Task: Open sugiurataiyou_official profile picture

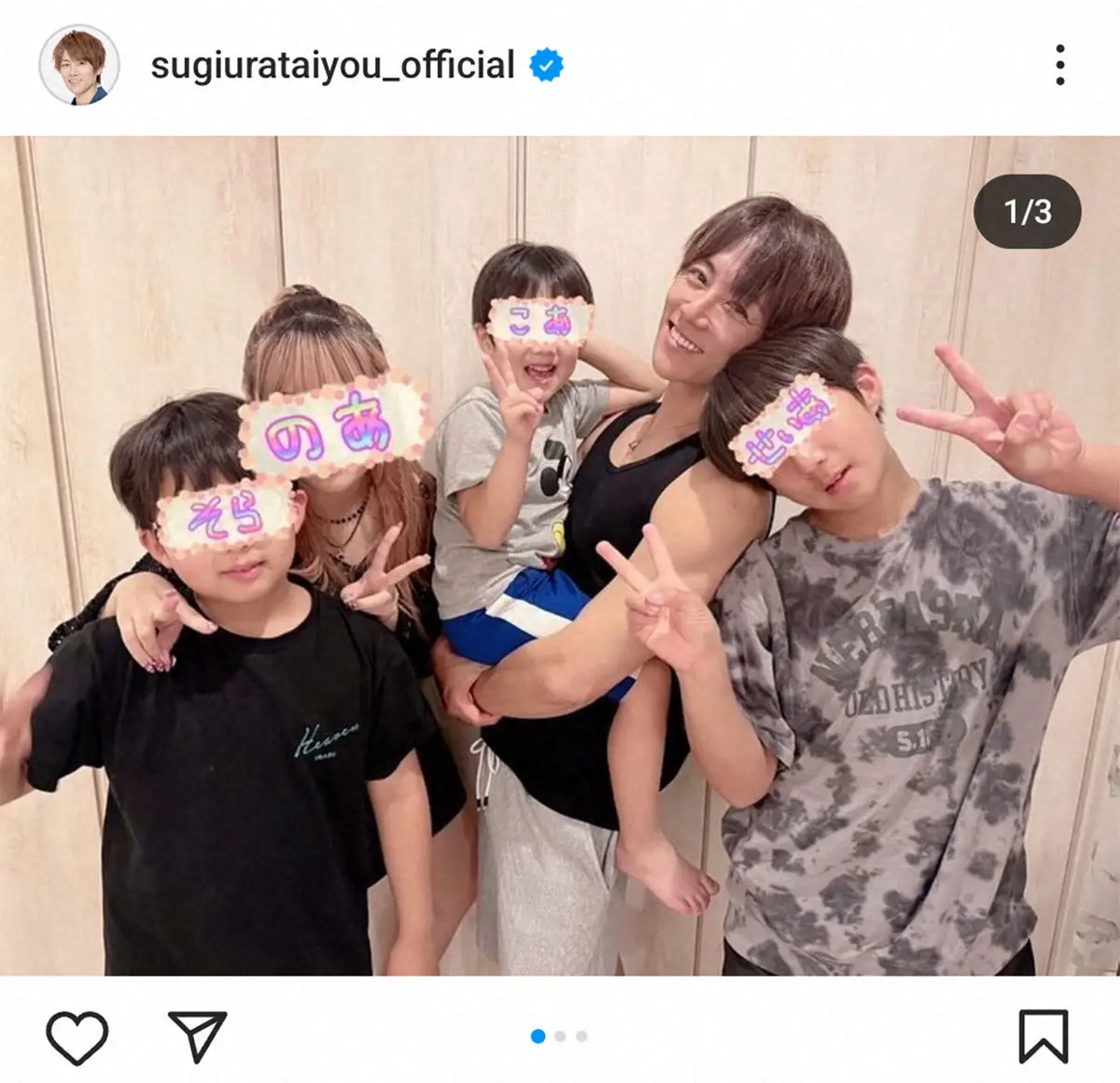Action: pos(79,65)
